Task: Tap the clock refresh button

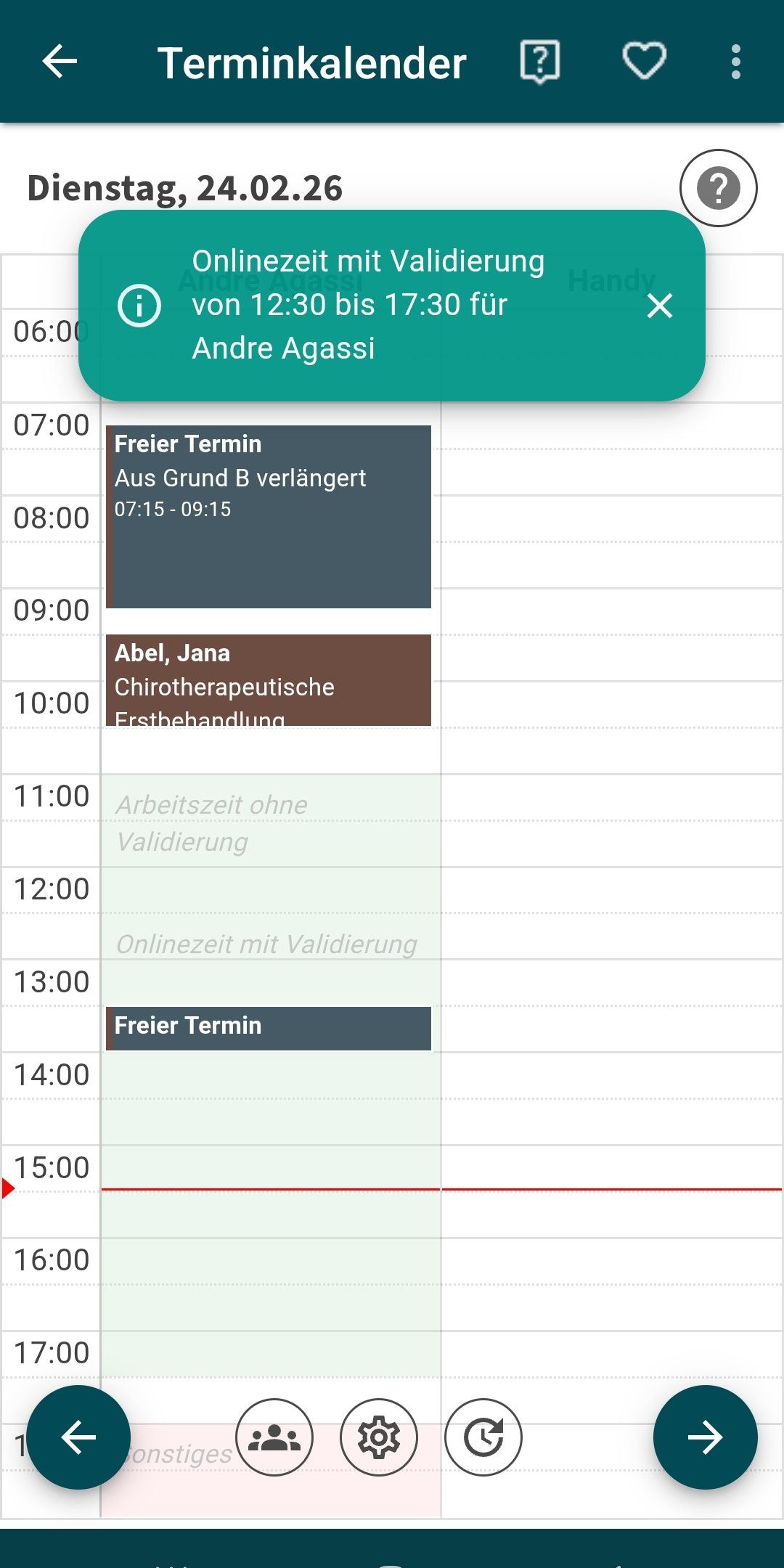Action: point(483,1437)
